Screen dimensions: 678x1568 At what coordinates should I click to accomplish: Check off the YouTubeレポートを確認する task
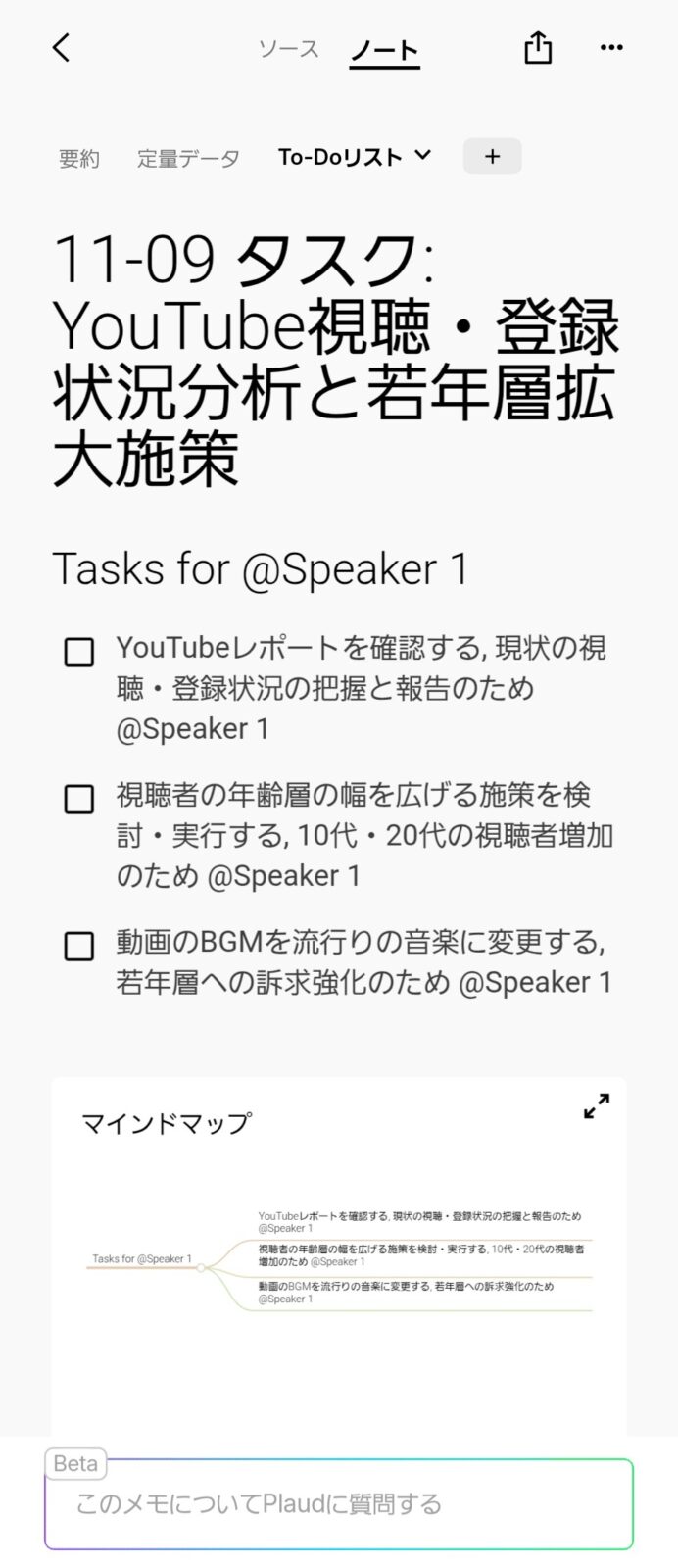(x=79, y=653)
